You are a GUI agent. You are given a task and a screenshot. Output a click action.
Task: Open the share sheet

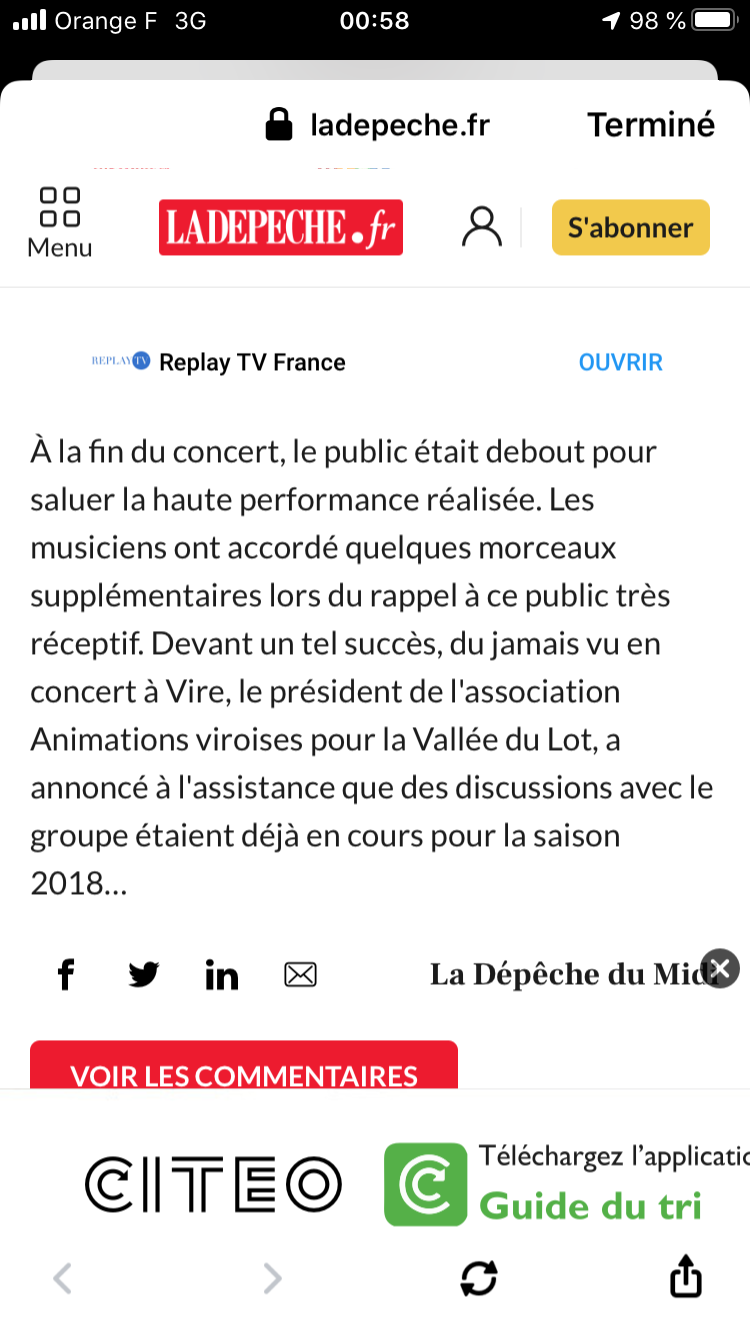(686, 1276)
